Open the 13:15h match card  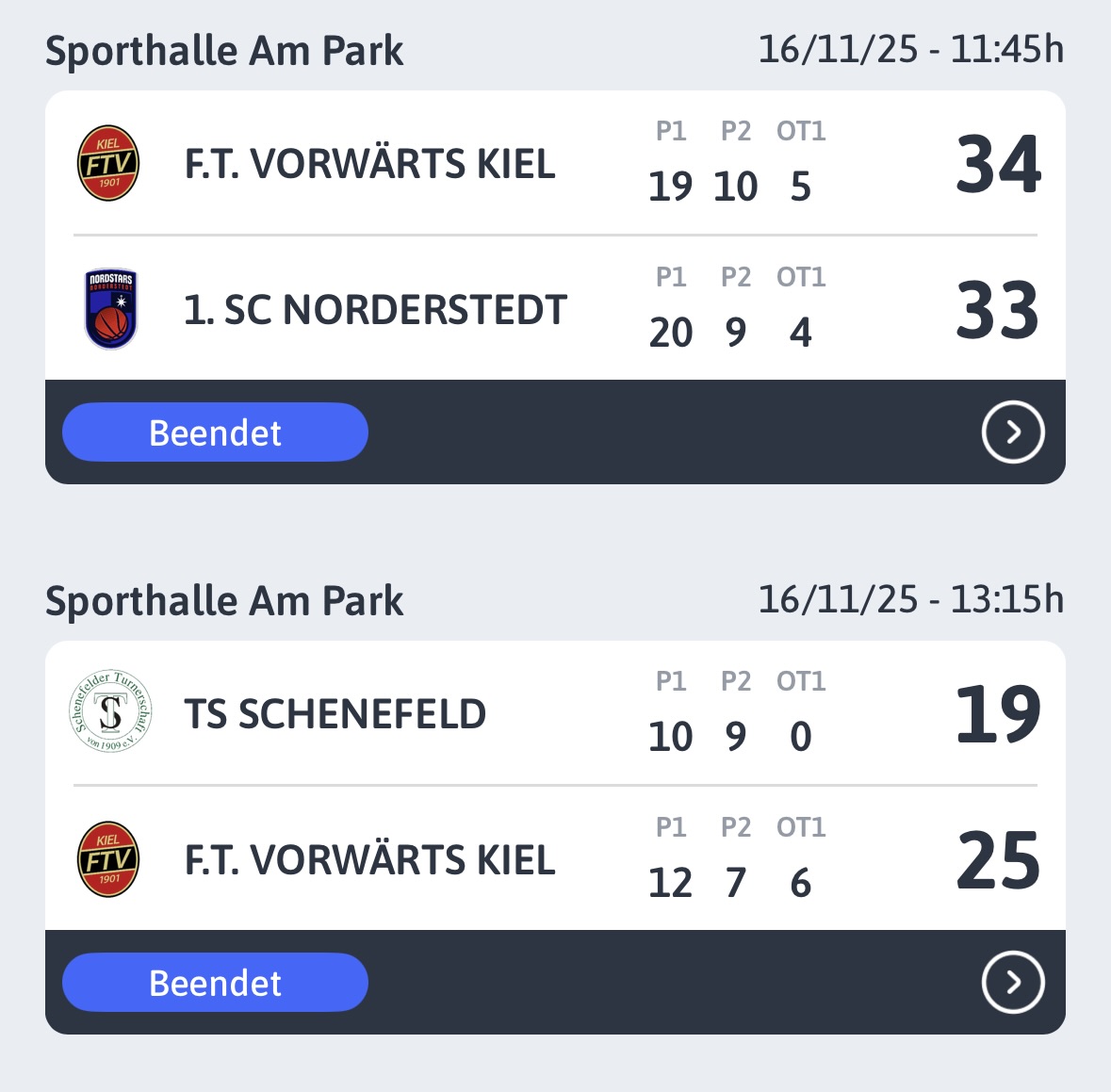(x=555, y=786)
